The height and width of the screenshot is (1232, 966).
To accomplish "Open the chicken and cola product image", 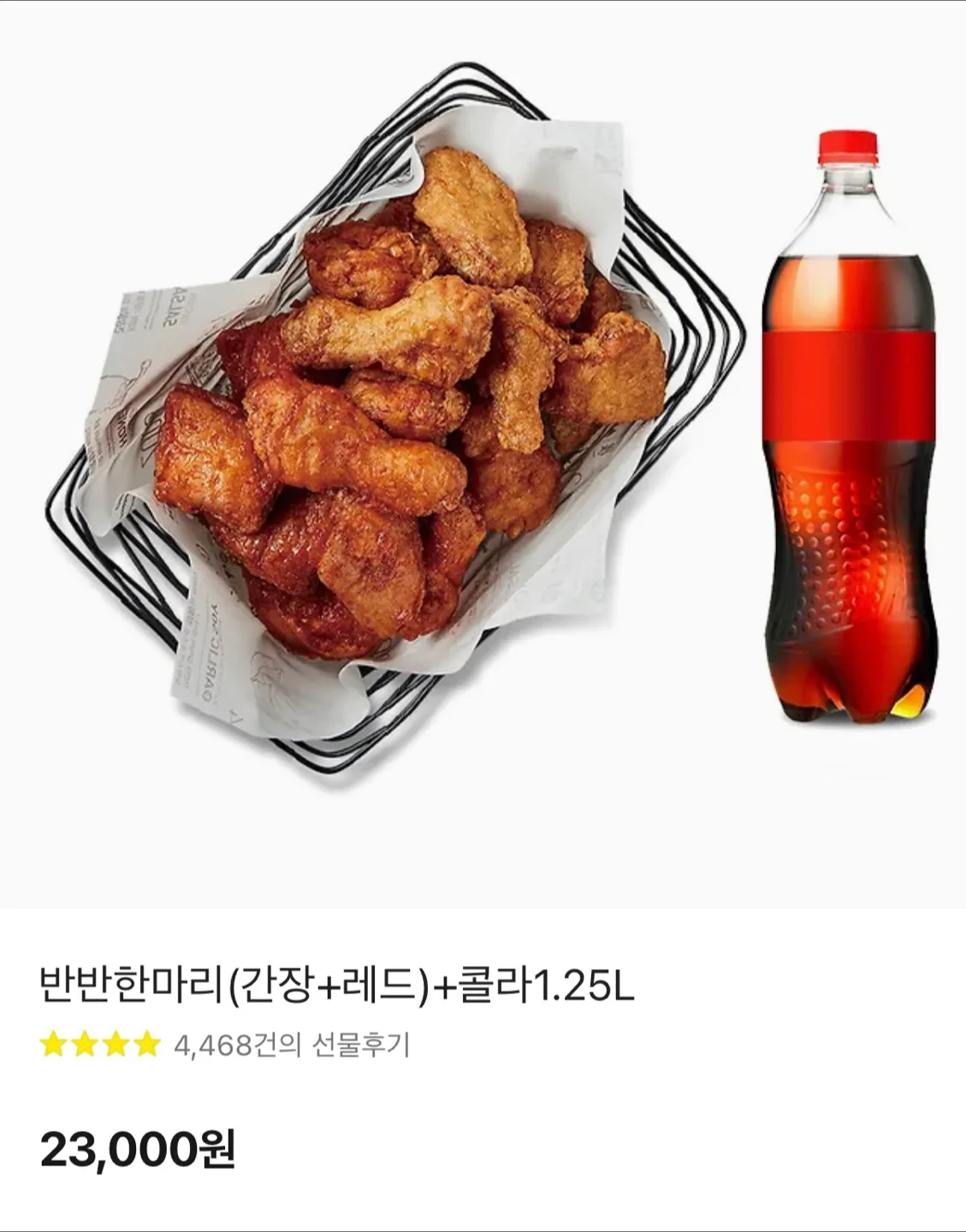I will (483, 453).
